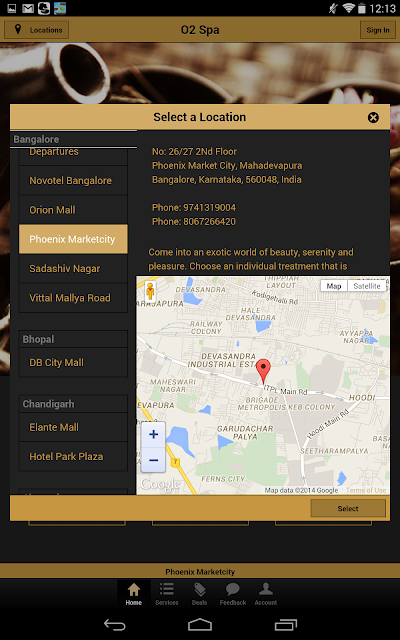400x640 pixels.
Task: Switch the map to Satellite view
Action: click(367, 286)
